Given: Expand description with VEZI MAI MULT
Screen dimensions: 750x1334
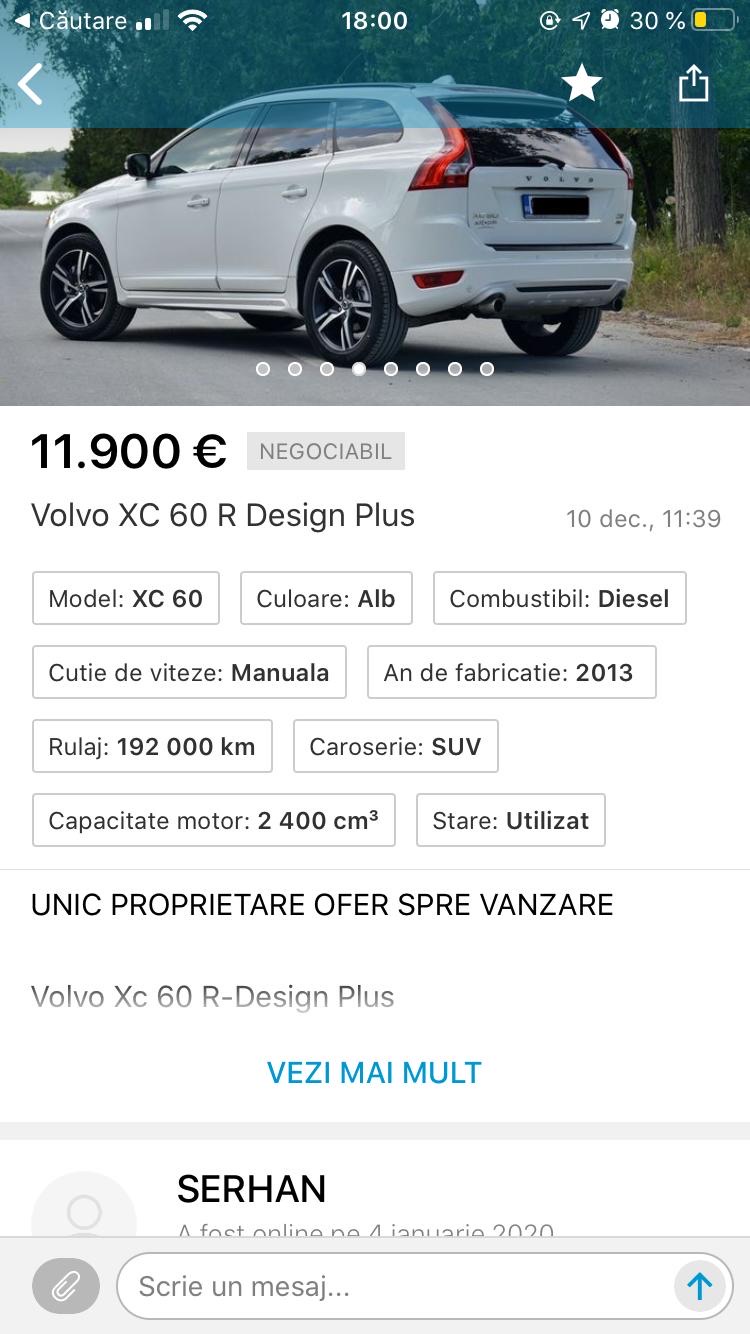Looking at the screenshot, I should coord(374,1073).
